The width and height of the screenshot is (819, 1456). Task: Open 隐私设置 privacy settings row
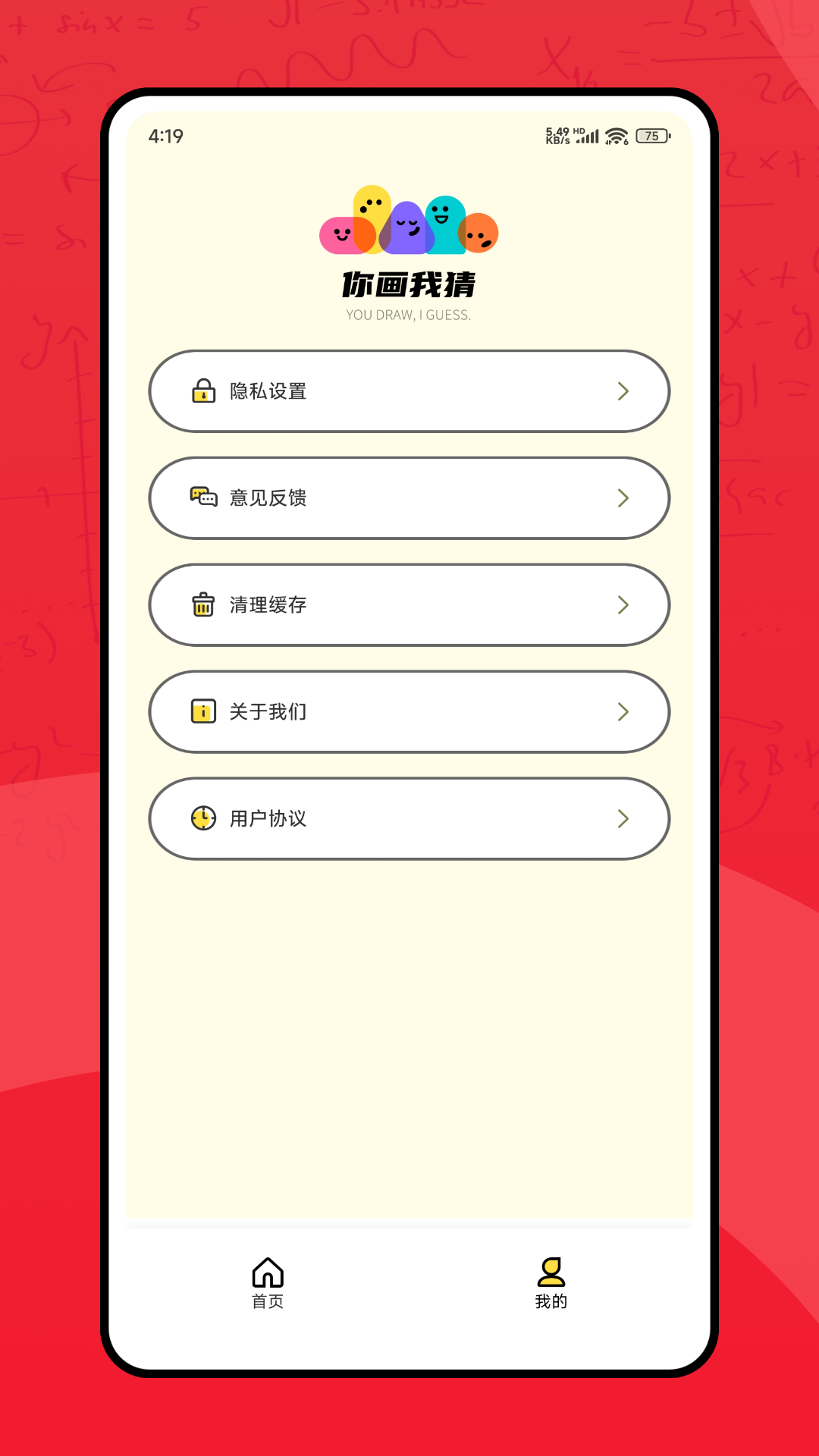408,391
